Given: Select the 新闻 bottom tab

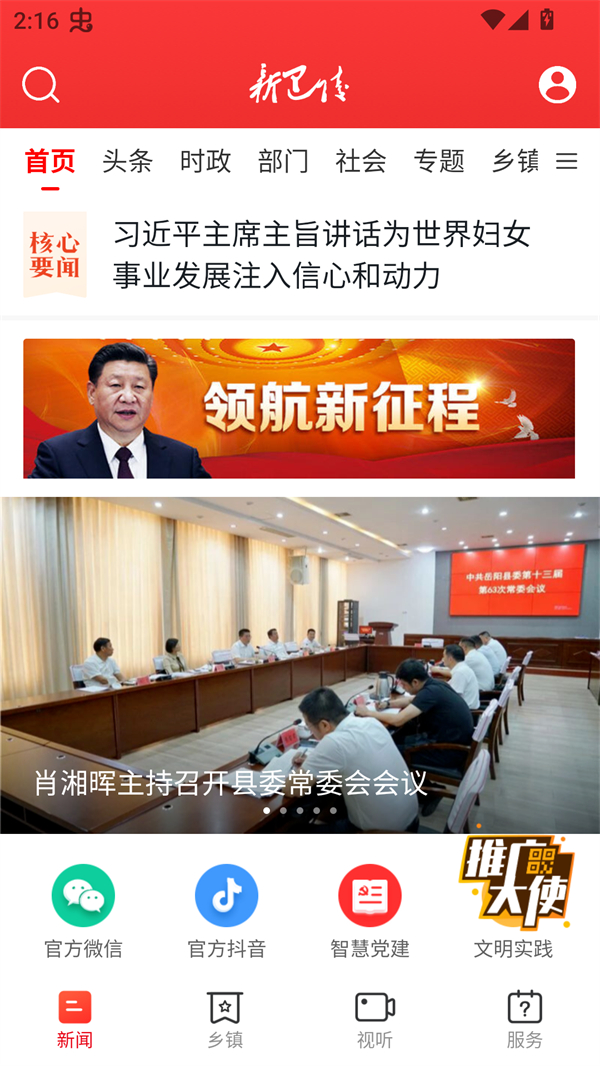Looking at the screenshot, I should 75,1020.
